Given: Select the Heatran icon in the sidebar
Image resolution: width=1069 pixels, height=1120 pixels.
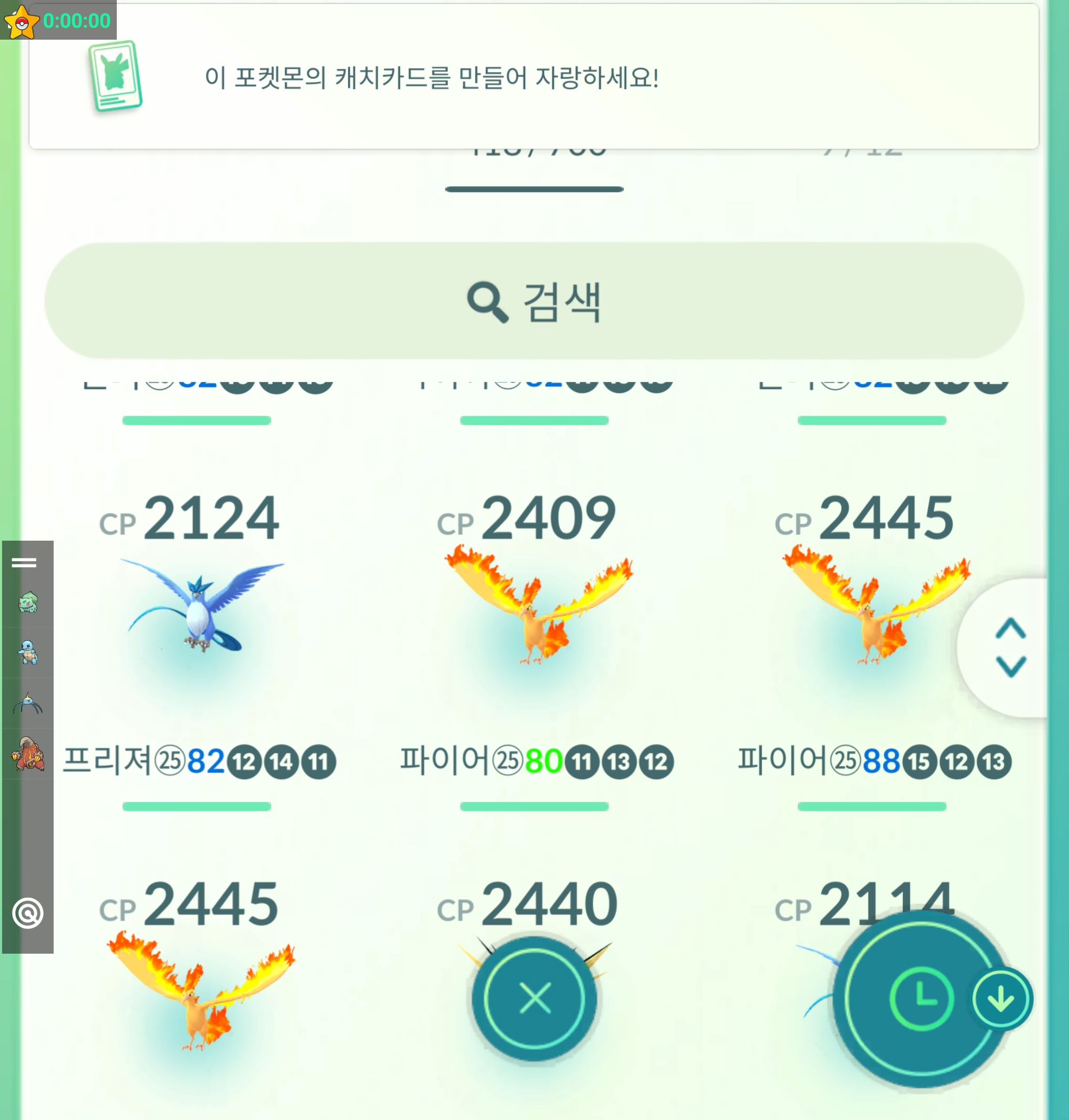Looking at the screenshot, I should click(27, 754).
